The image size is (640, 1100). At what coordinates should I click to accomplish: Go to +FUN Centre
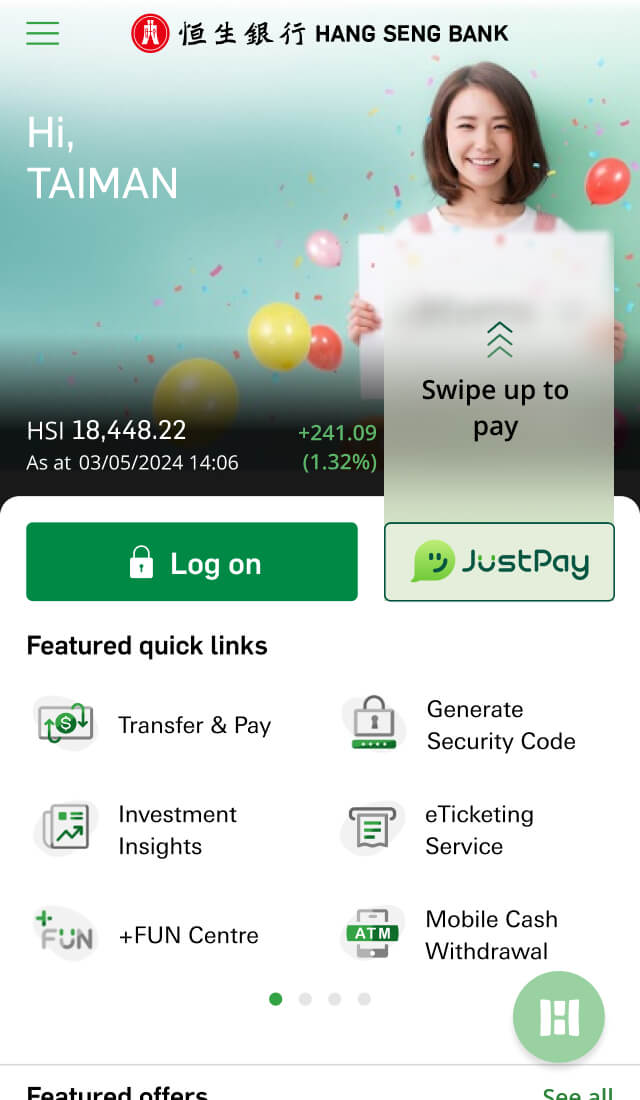148,935
